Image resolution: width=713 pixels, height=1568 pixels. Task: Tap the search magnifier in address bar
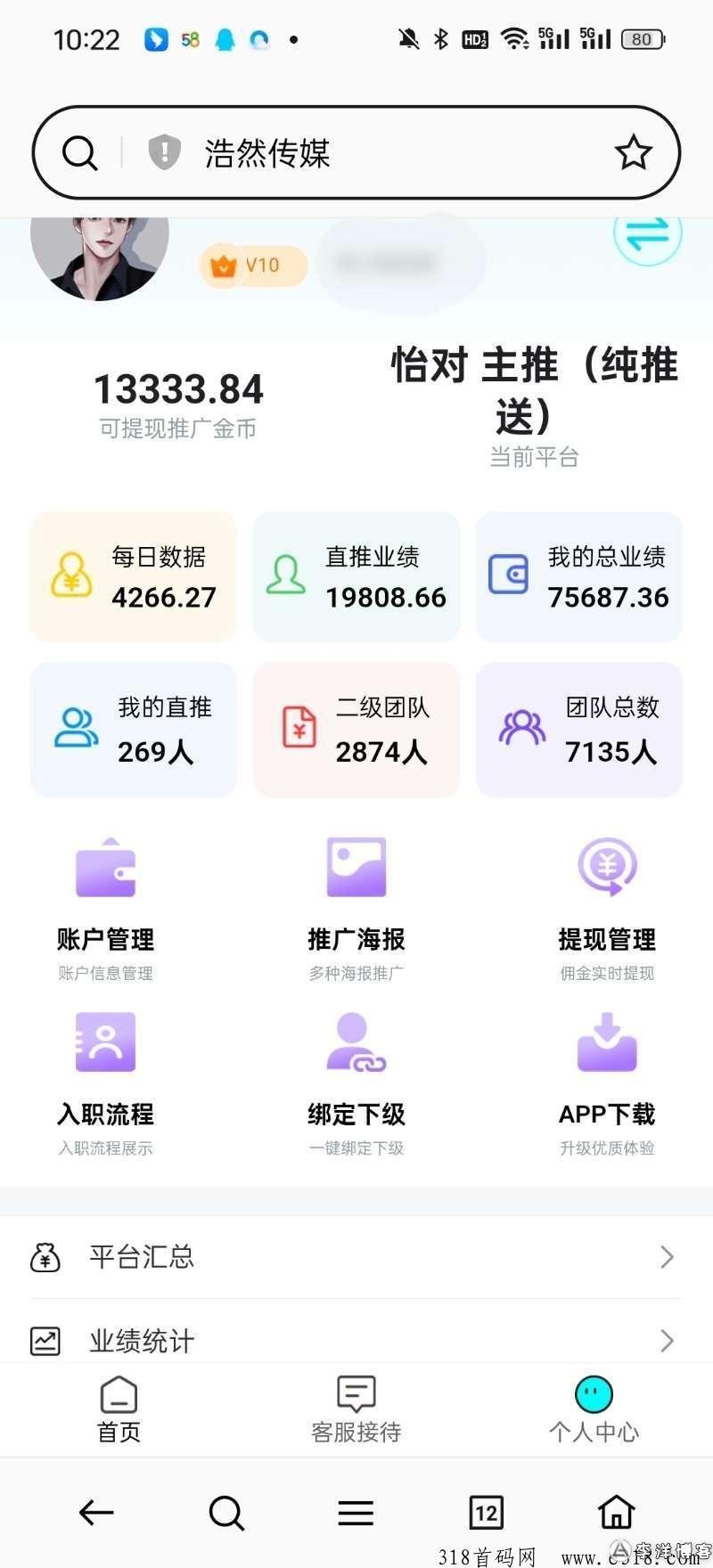pos(80,152)
